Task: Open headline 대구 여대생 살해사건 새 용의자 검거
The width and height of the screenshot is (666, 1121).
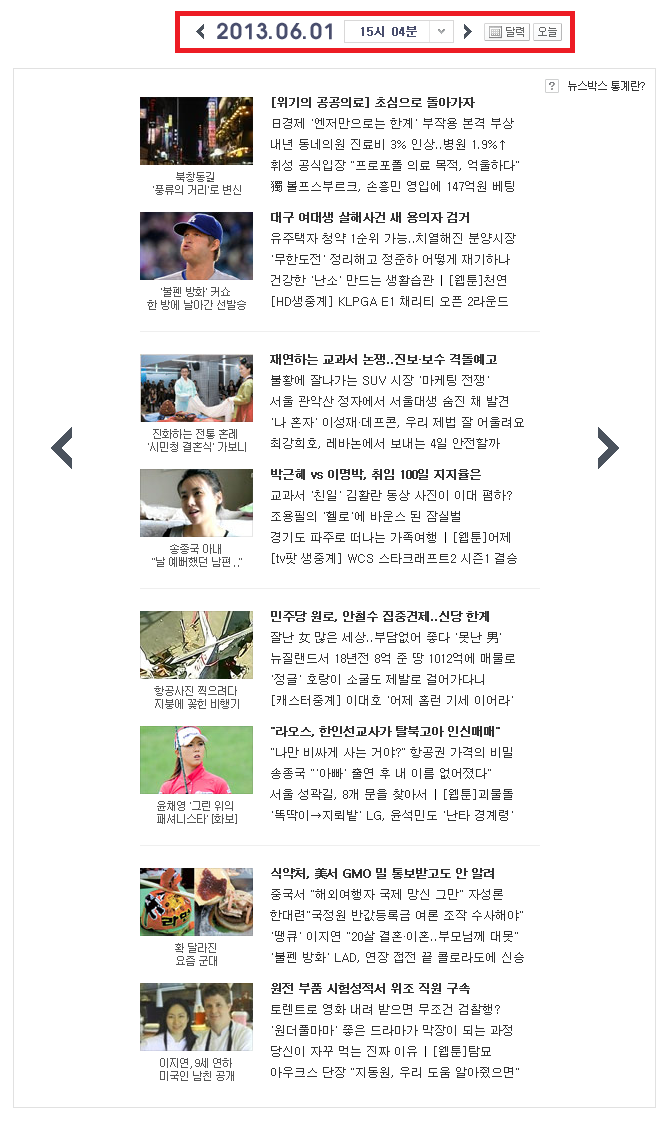Action: (369, 217)
